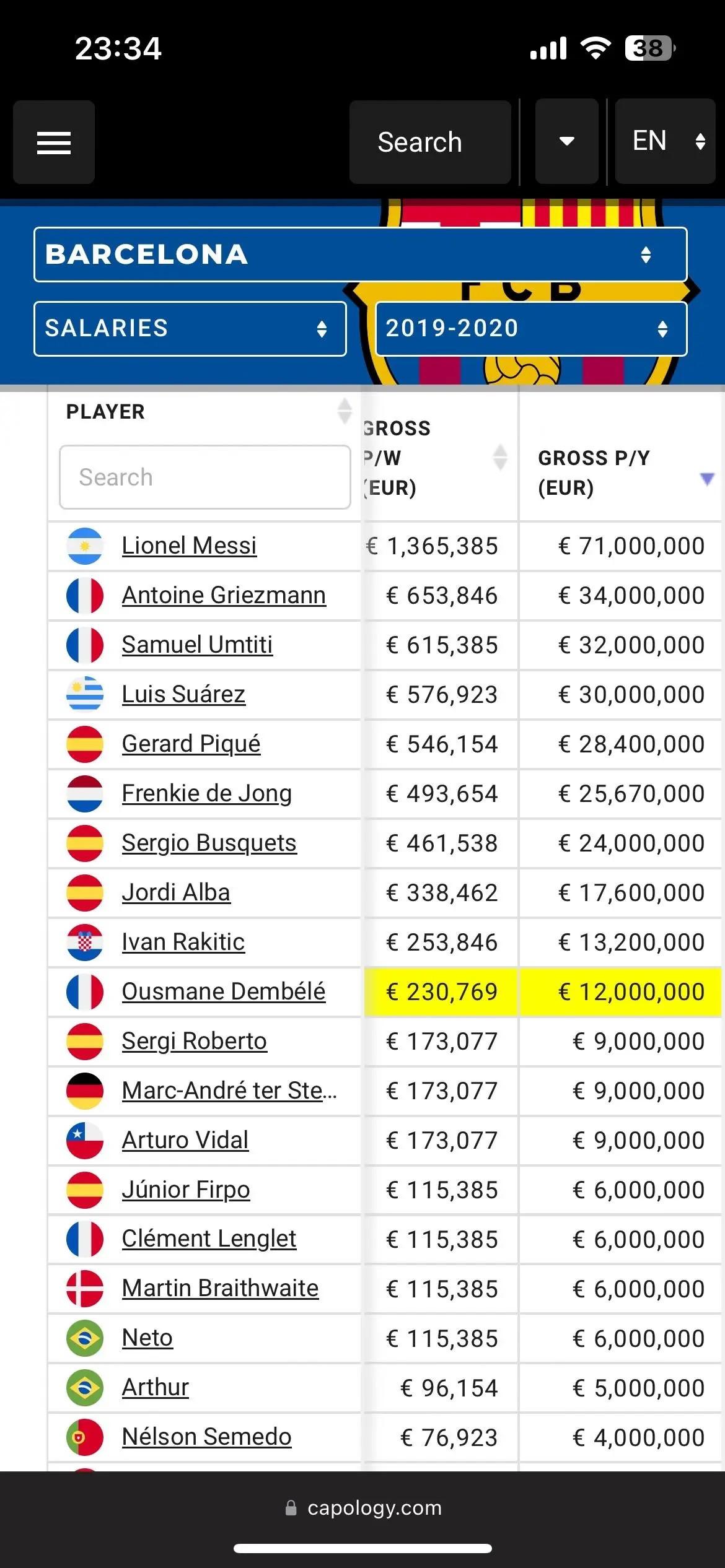Sort table by Gross P/Y column
The height and width of the screenshot is (1568, 725).
click(x=621, y=473)
